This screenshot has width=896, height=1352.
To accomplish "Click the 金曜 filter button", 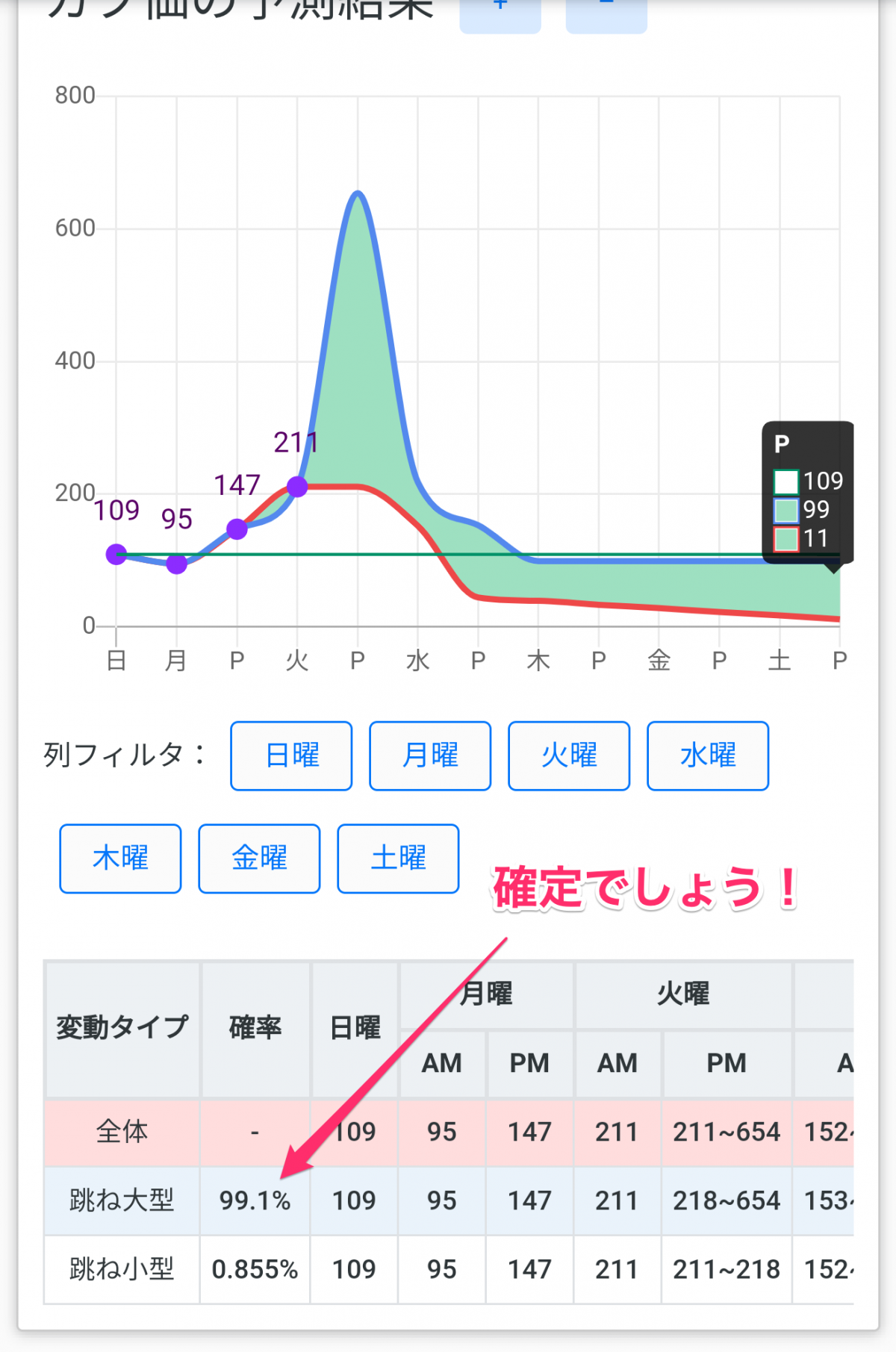I will [x=258, y=858].
